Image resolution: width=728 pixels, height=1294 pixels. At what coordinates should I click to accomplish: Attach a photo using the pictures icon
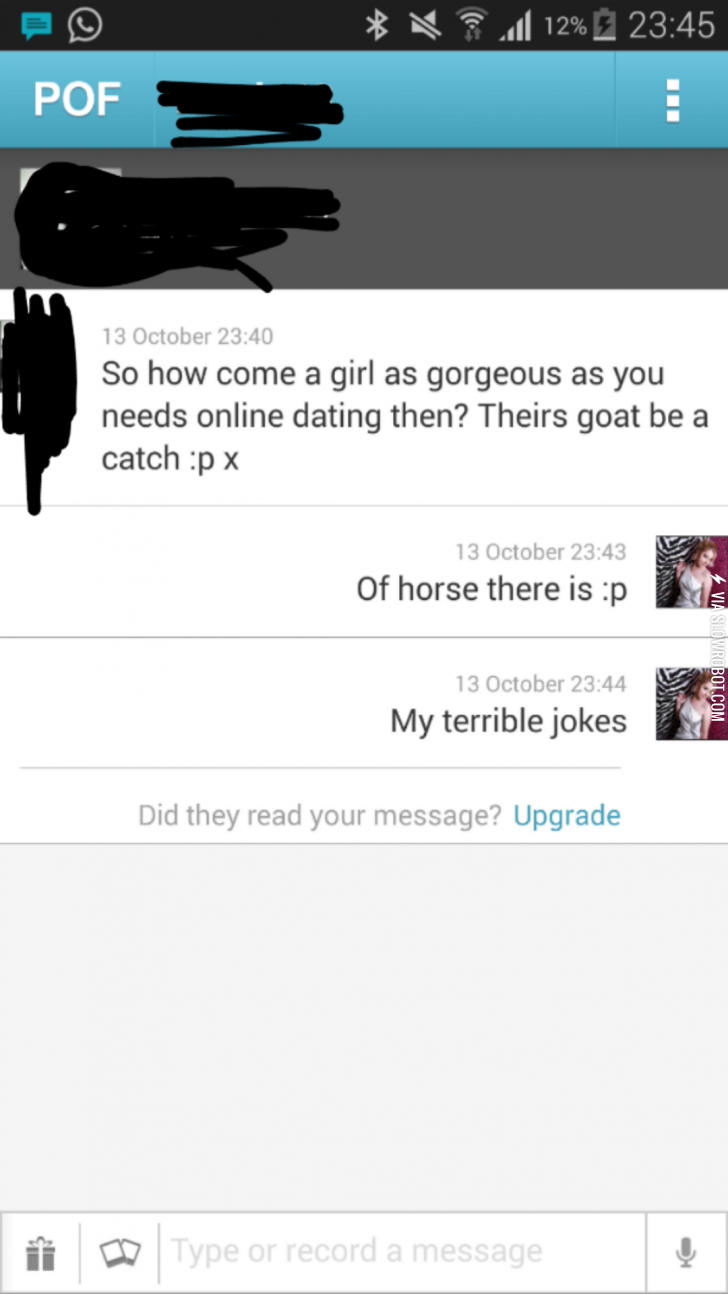click(119, 1252)
